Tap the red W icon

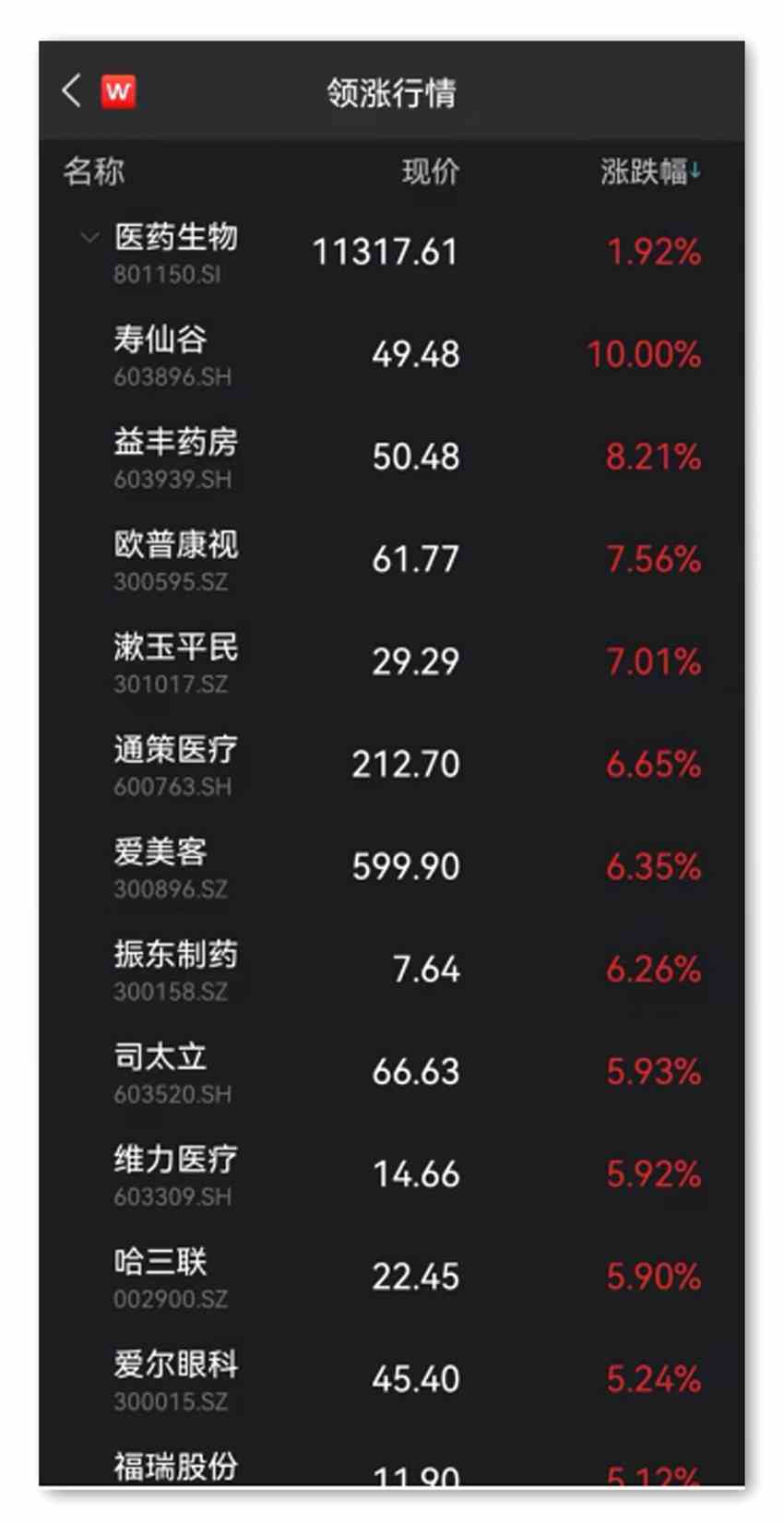tap(118, 91)
